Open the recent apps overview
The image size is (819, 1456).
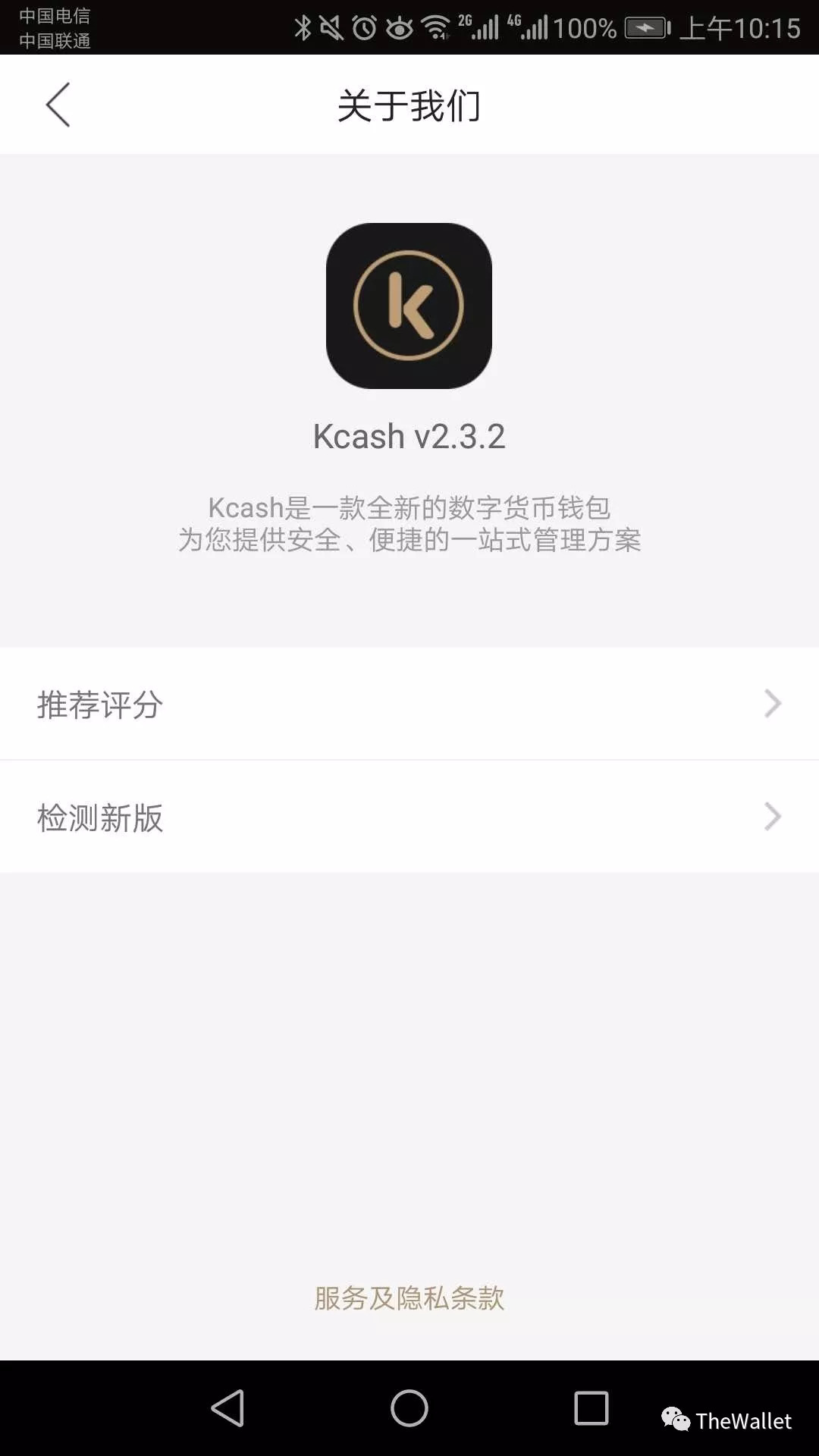pyautogui.click(x=591, y=1408)
